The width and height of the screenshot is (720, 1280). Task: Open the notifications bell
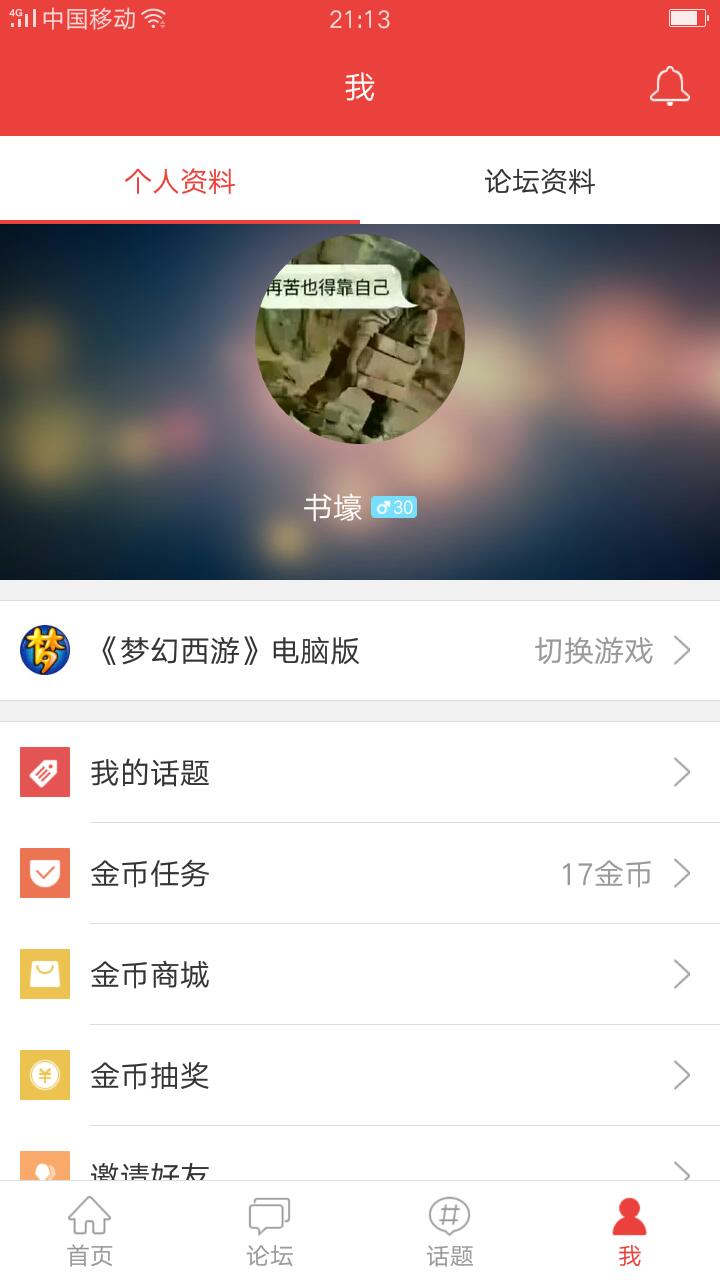[669, 87]
